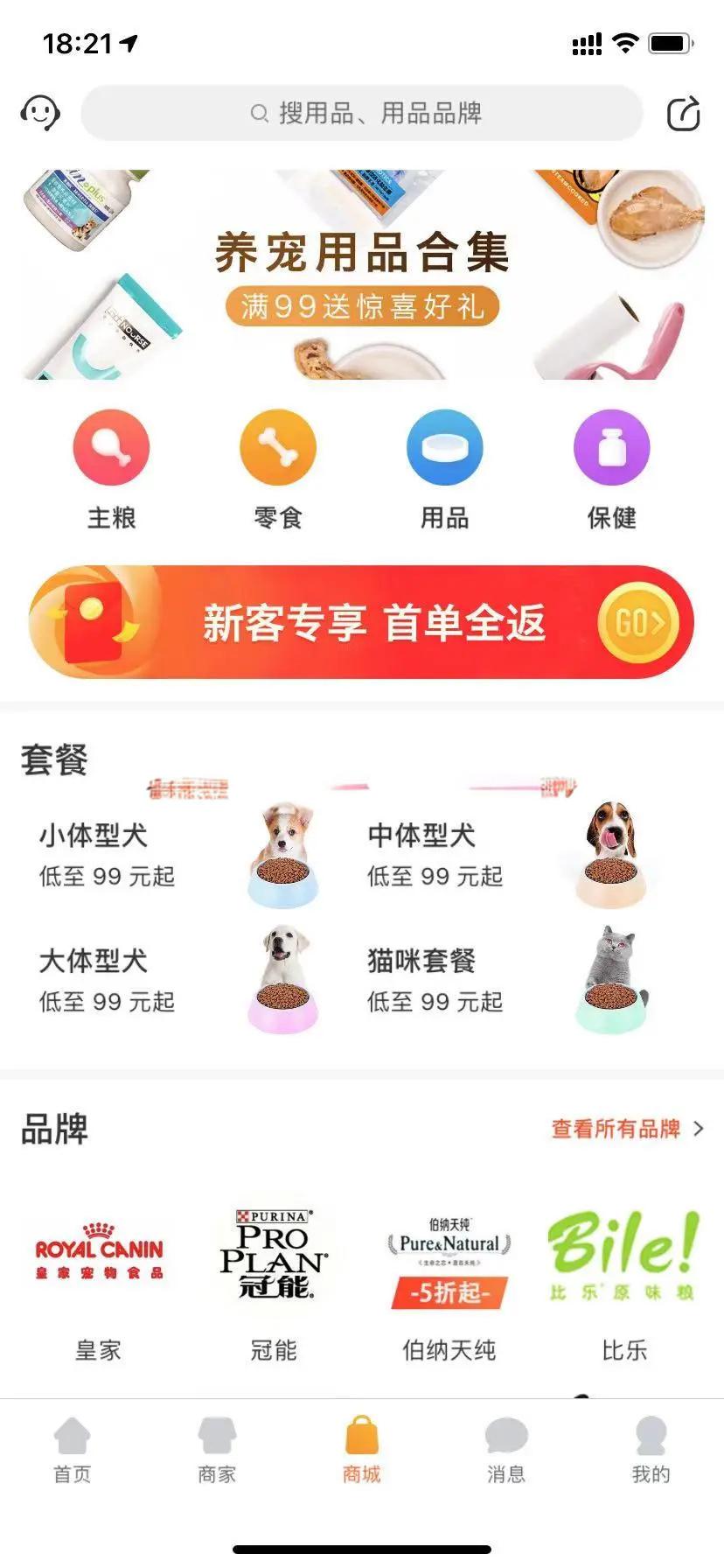Open the customer service headset icon
Viewport: 724px width, 1568px height.
40,114
